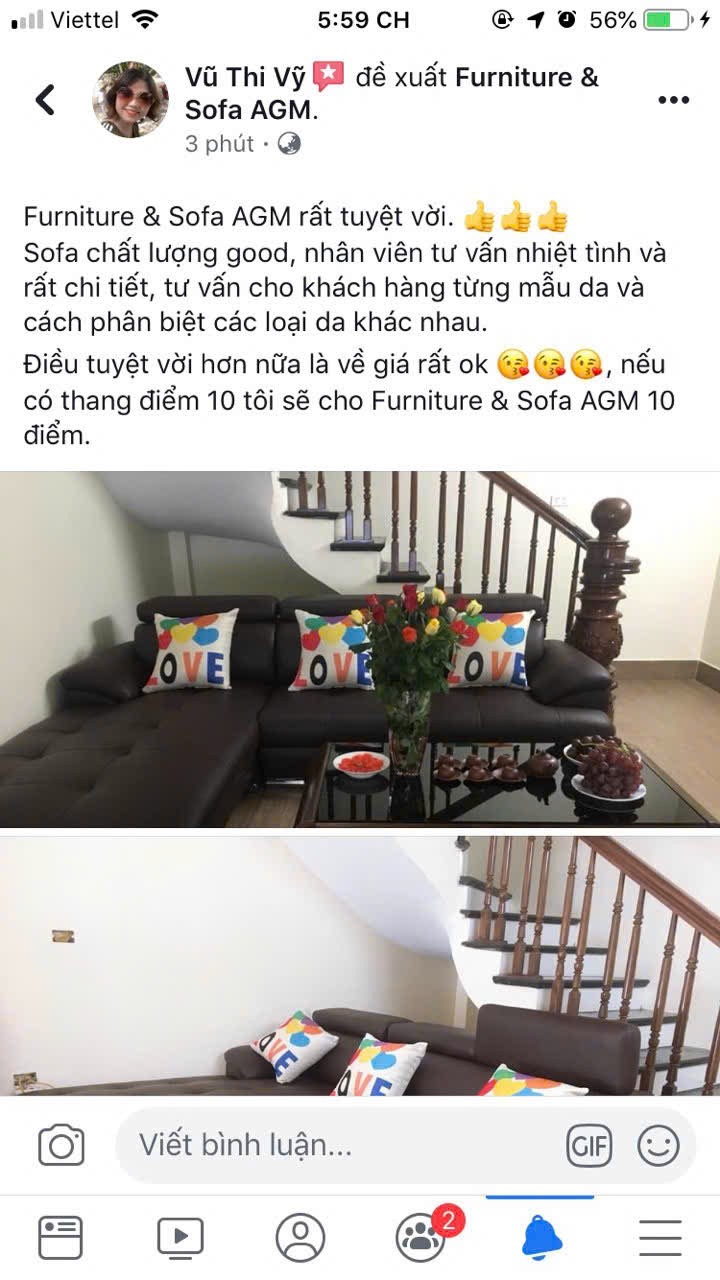Screen dimensions: 720x1280
Task: Open the Notifications bell tab
Action: tap(541, 1237)
